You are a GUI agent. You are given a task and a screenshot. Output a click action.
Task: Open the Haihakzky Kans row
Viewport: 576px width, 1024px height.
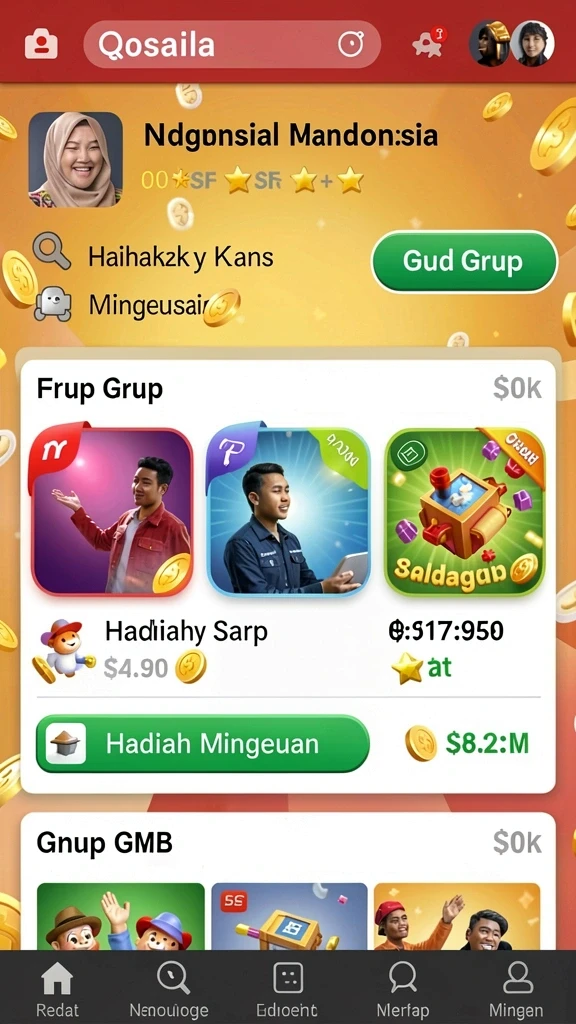click(x=153, y=257)
